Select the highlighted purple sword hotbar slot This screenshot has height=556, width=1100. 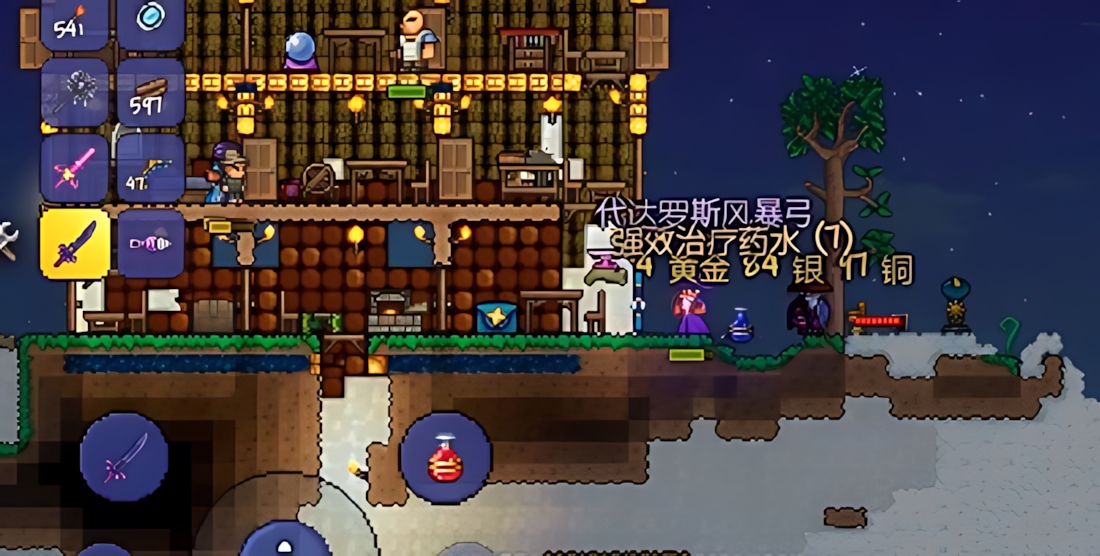click(75, 244)
